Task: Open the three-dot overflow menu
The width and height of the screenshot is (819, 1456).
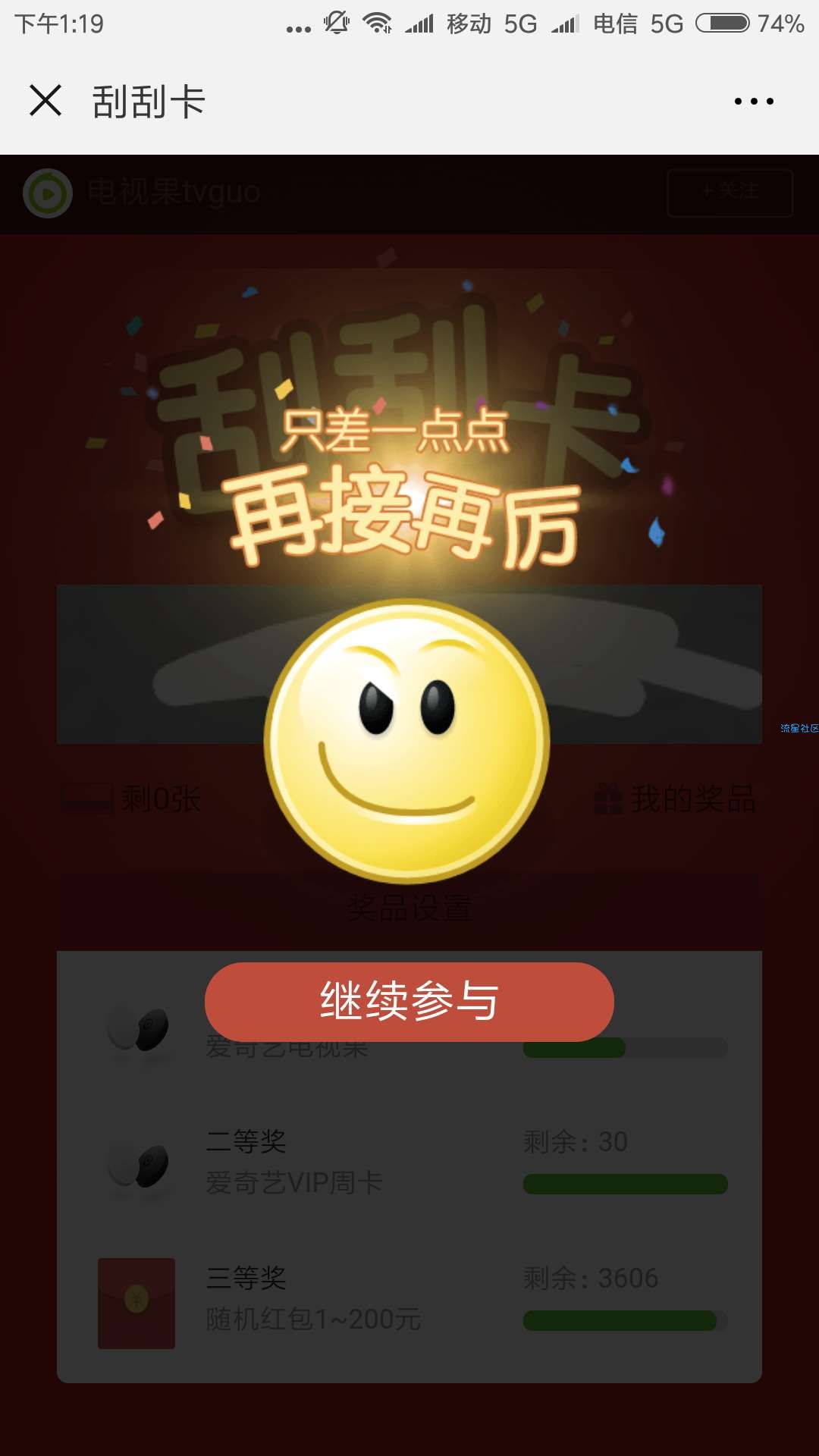Action: [754, 101]
